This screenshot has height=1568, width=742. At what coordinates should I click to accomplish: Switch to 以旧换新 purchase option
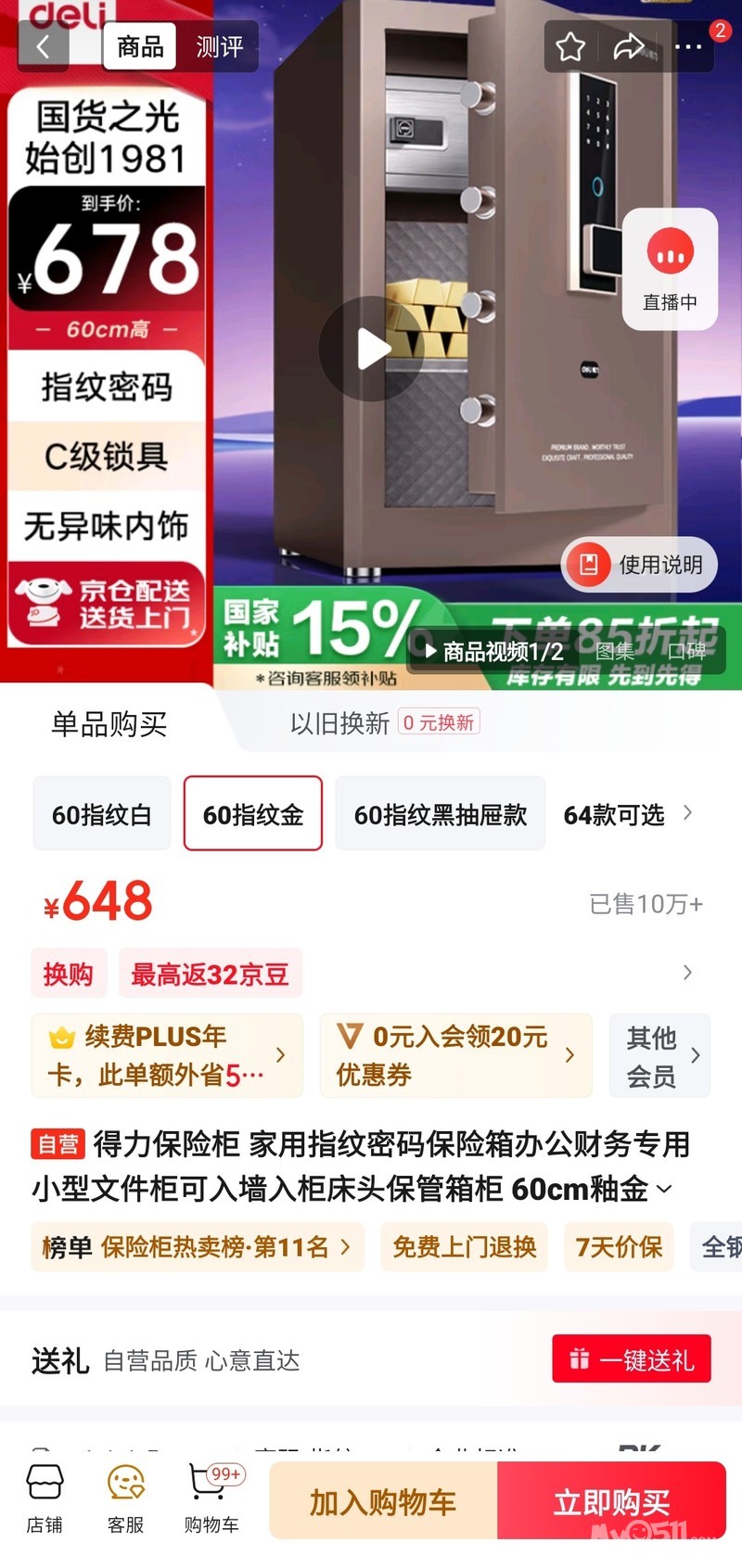pyautogui.click(x=385, y=723)
